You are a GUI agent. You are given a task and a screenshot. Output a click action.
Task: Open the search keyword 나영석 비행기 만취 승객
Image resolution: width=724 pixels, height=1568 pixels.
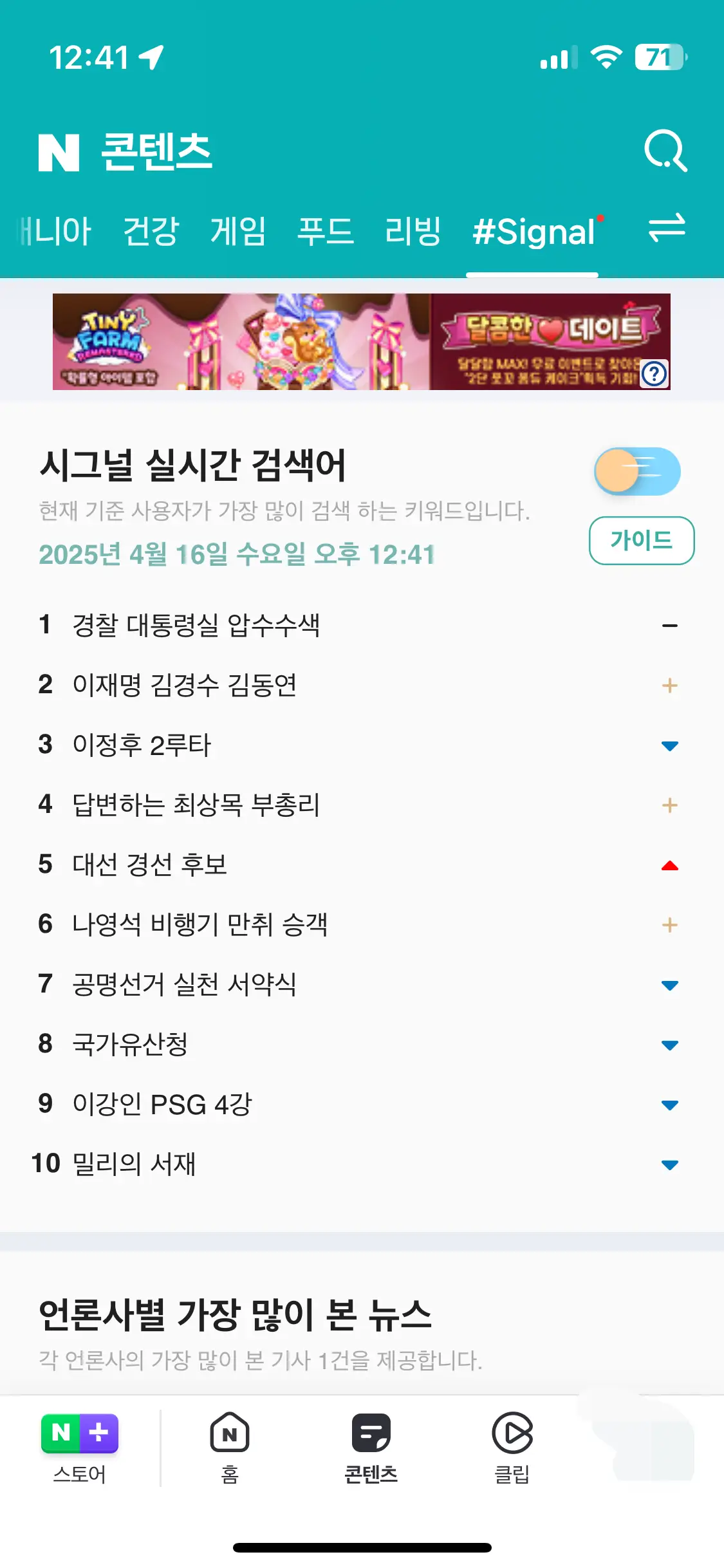click(x=201, y=926)
